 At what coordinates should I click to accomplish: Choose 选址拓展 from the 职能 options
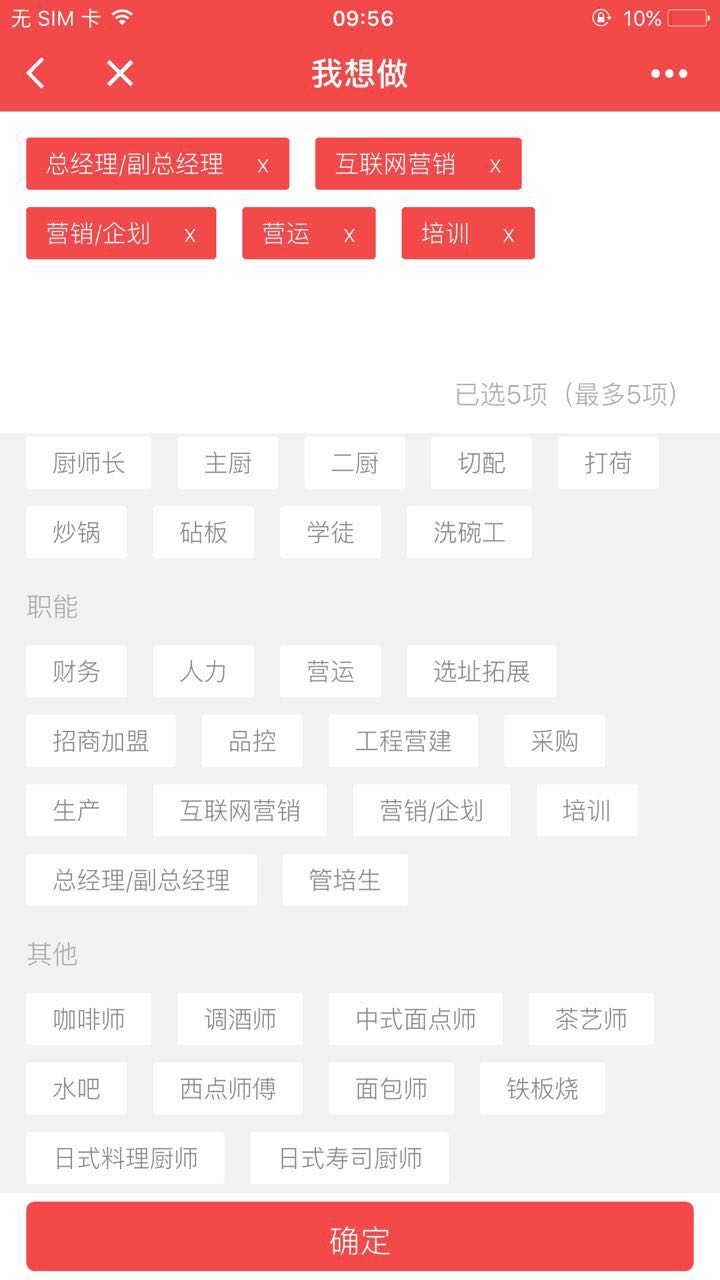(x=481, y=671)
